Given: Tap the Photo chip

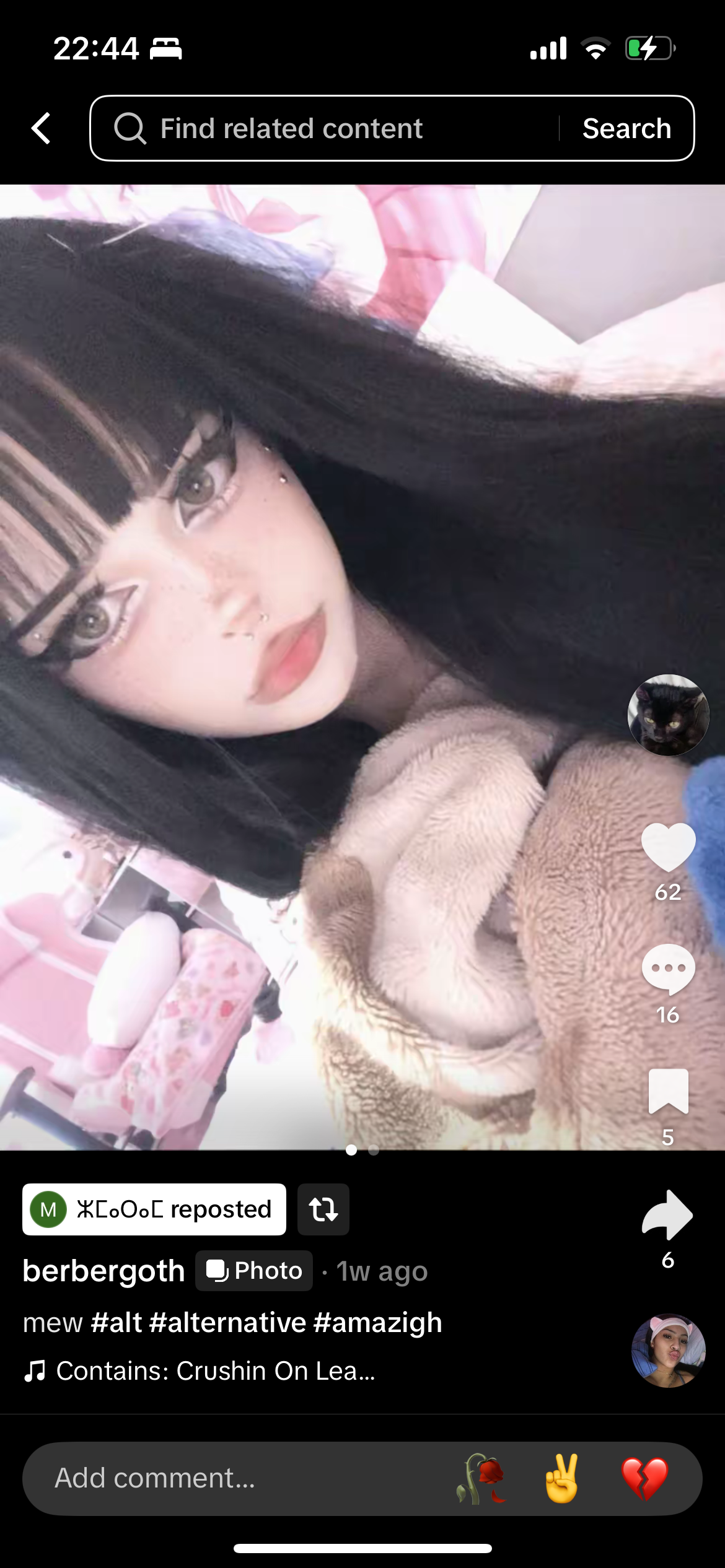Looking at the screenshot, I should click(254, 1271).
